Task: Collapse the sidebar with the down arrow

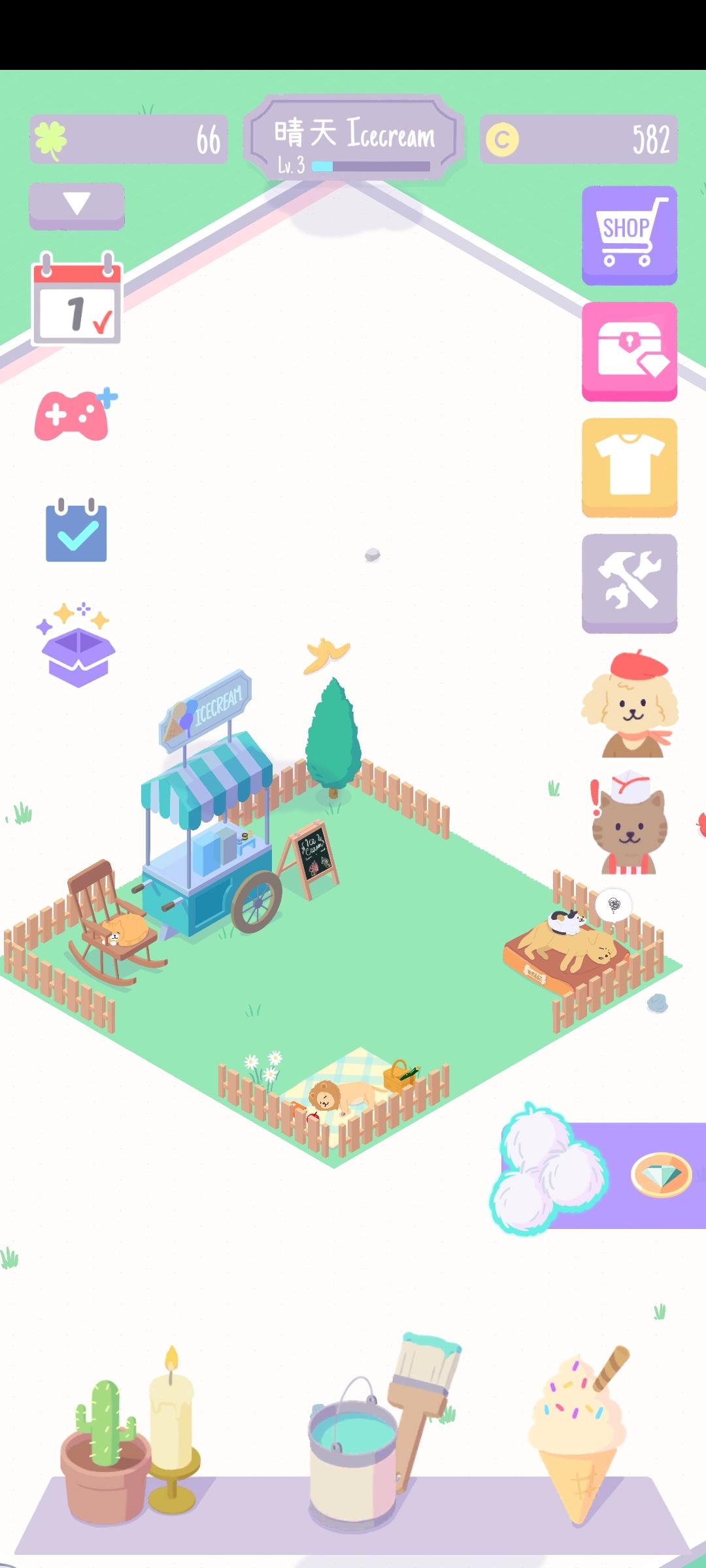Action: [x=76, y=206]
